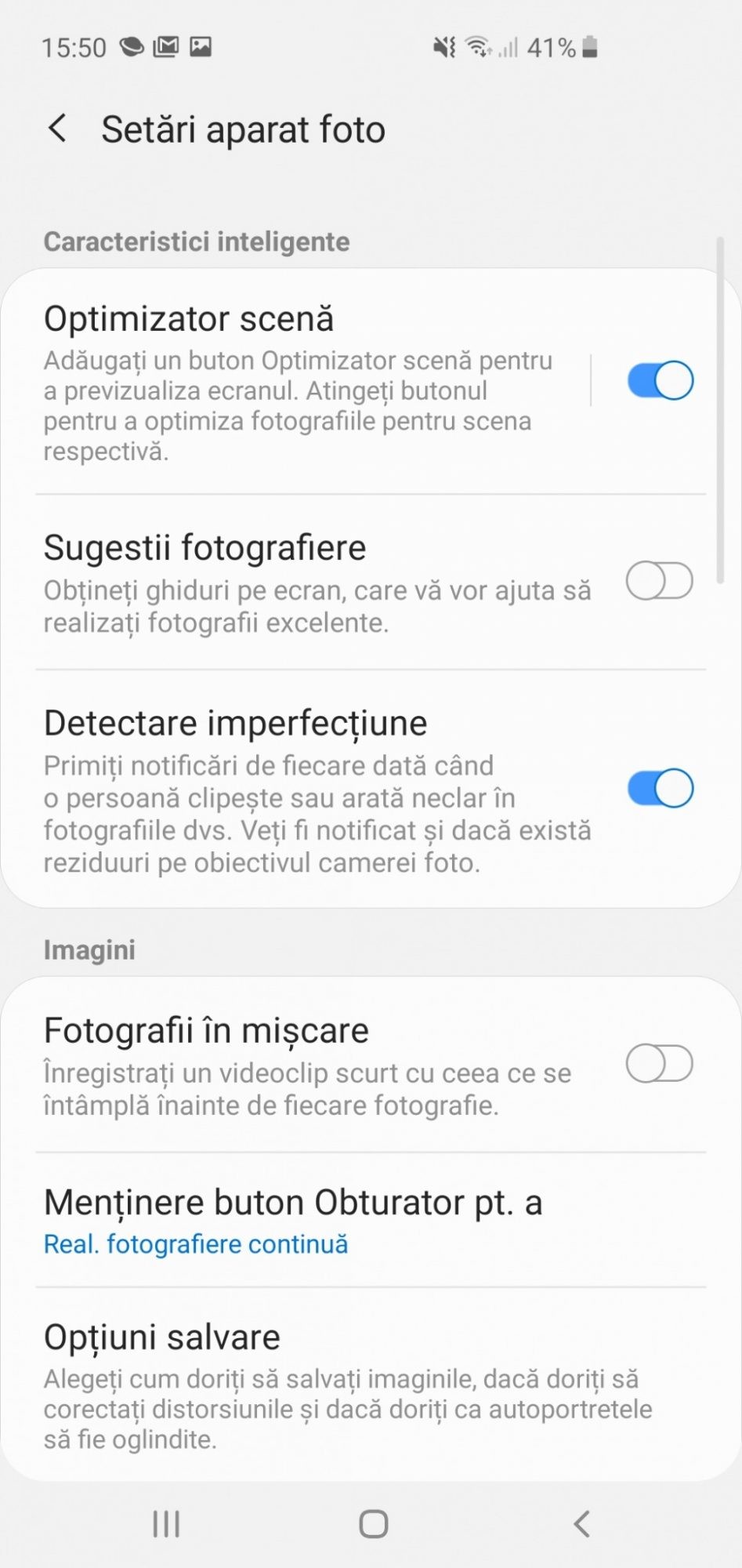Disable Detectare imperfecțiune
The image size is (742, 1568).
660,789
